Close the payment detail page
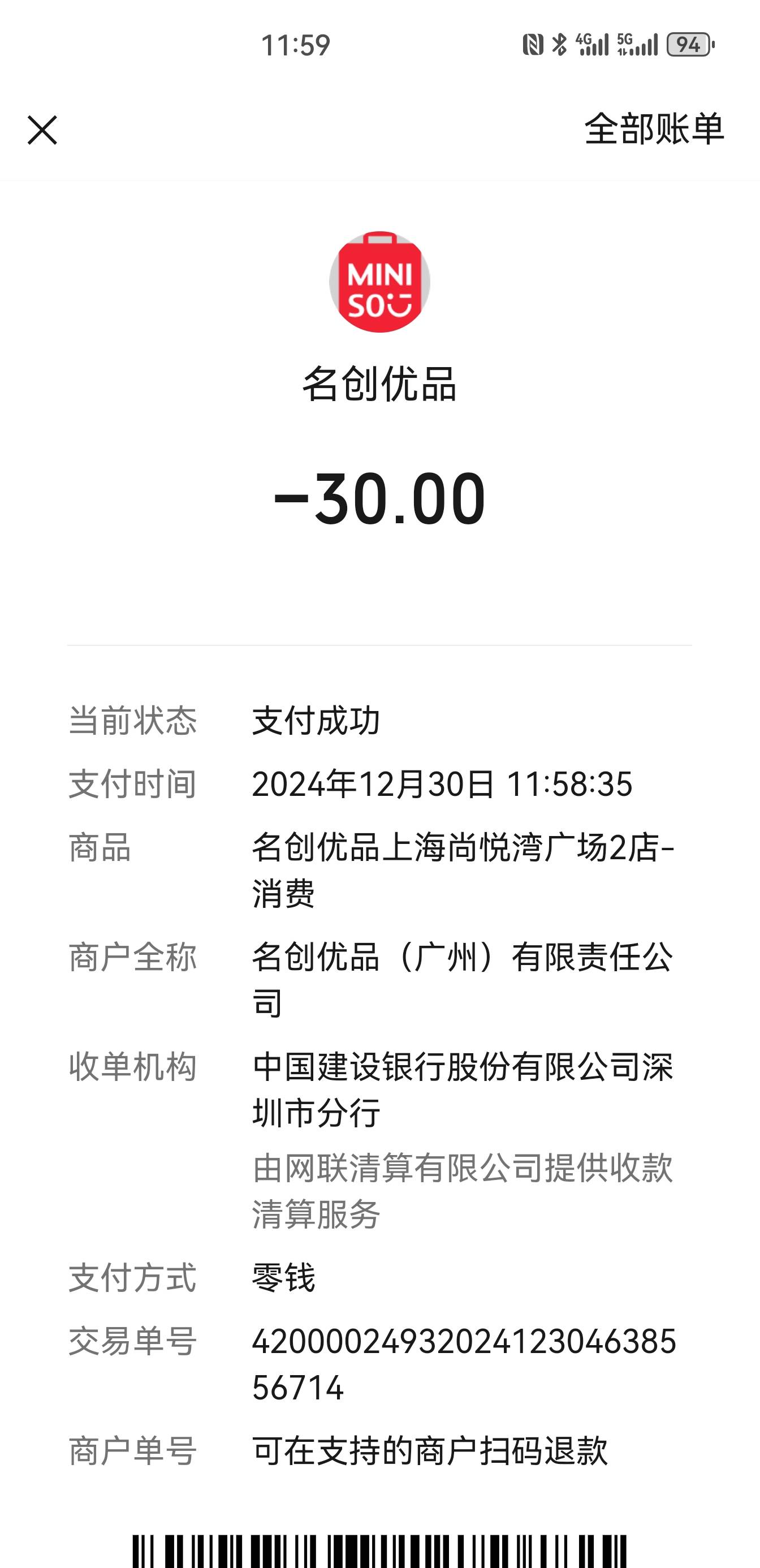Viewport: 760px width, 1568px height. [x=42, y=130]
